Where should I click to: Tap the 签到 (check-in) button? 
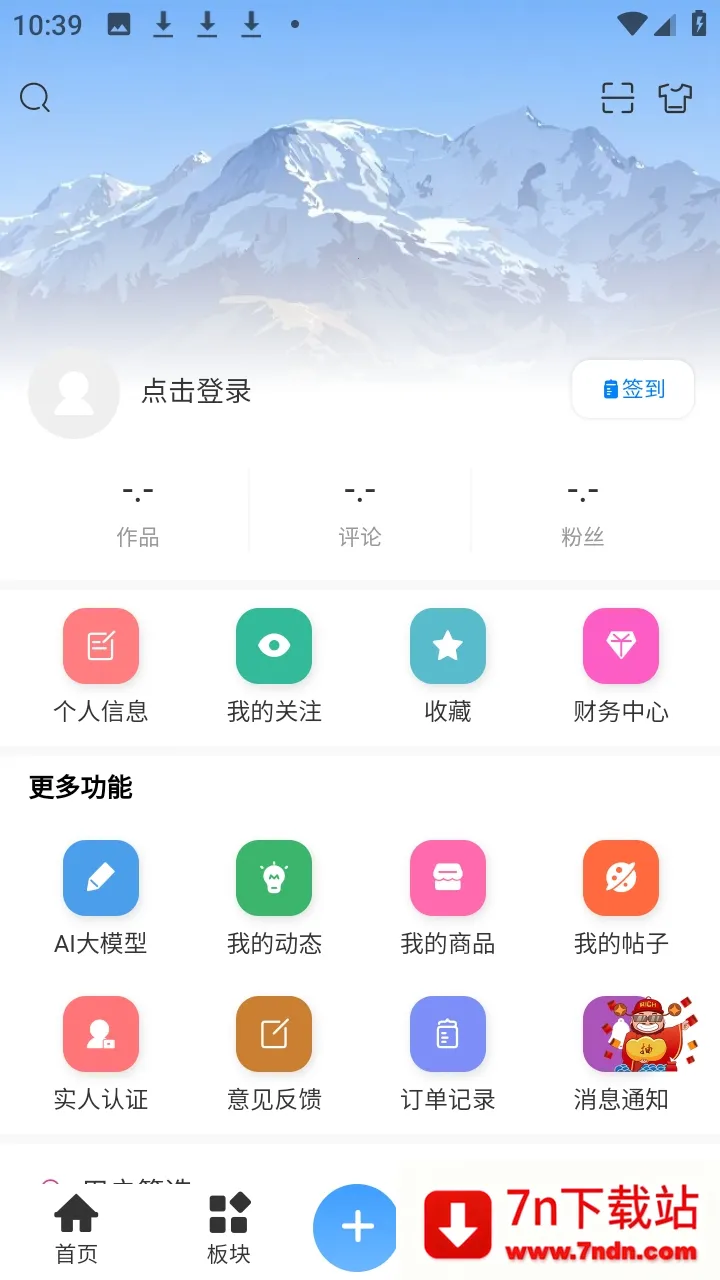point(632,389)
